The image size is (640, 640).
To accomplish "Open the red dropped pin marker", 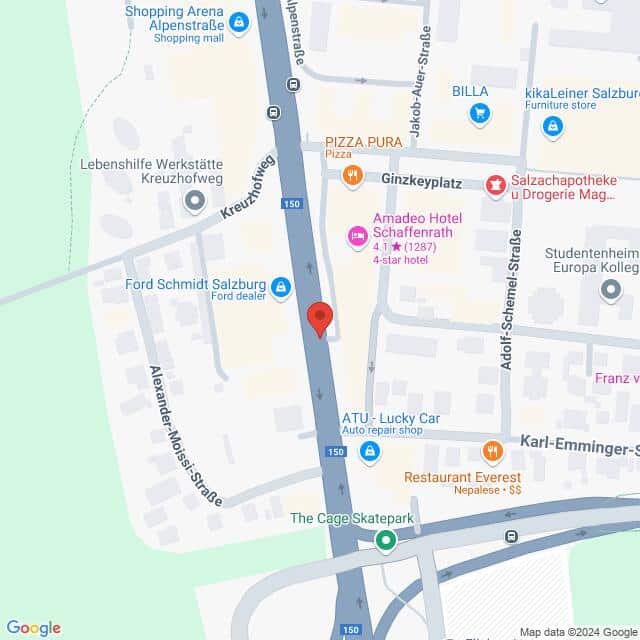I will click(319, 318).
